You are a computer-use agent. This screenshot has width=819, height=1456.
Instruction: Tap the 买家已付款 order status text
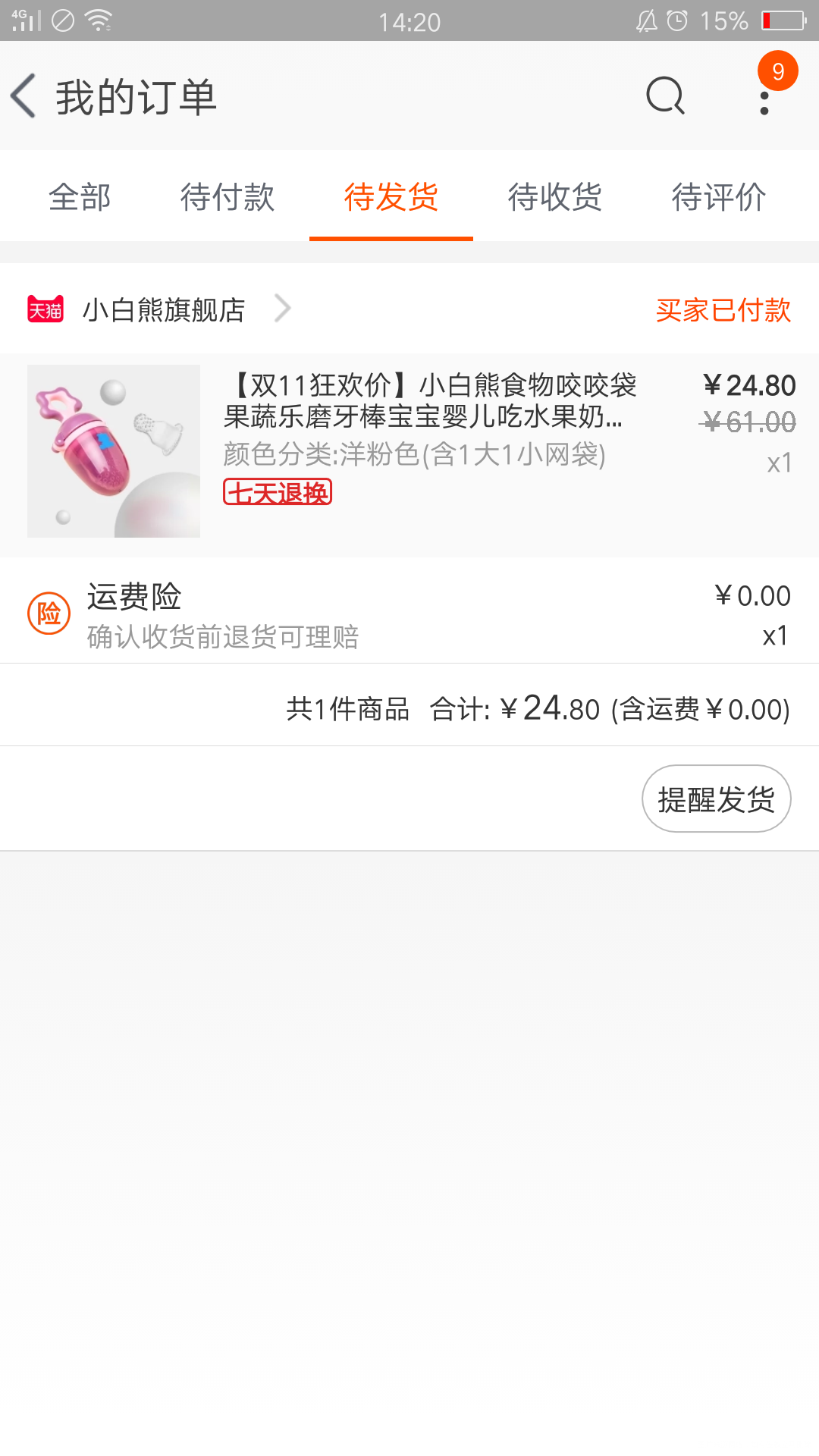(723, 309)
